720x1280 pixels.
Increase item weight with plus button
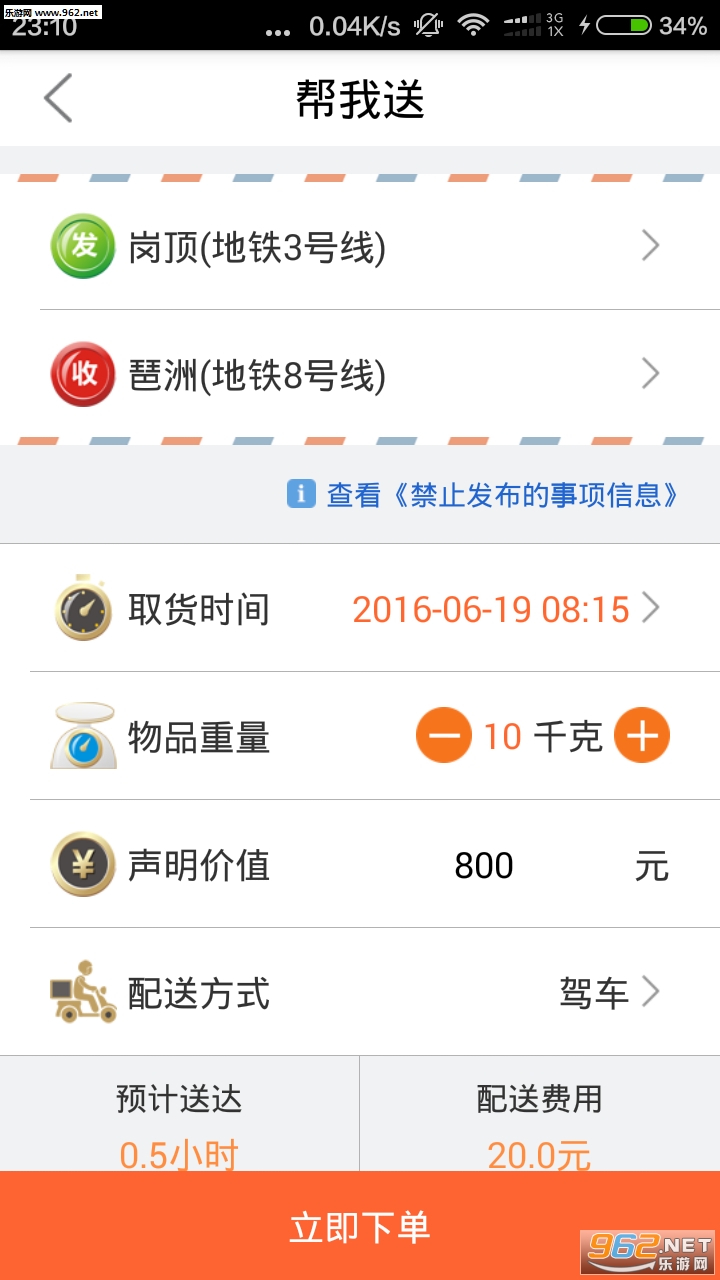[x=641, y=736]
